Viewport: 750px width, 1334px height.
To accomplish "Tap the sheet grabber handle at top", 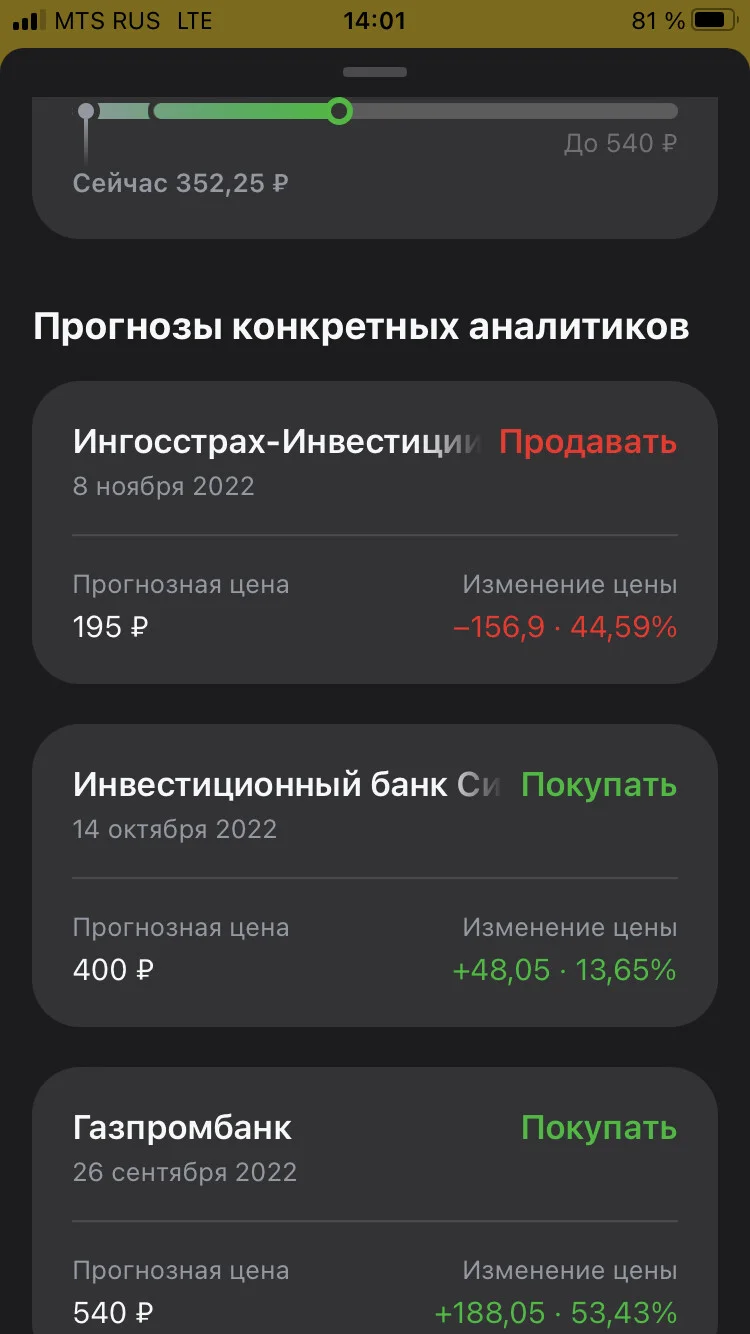I will pyautogui.click(x=375, y=72).
